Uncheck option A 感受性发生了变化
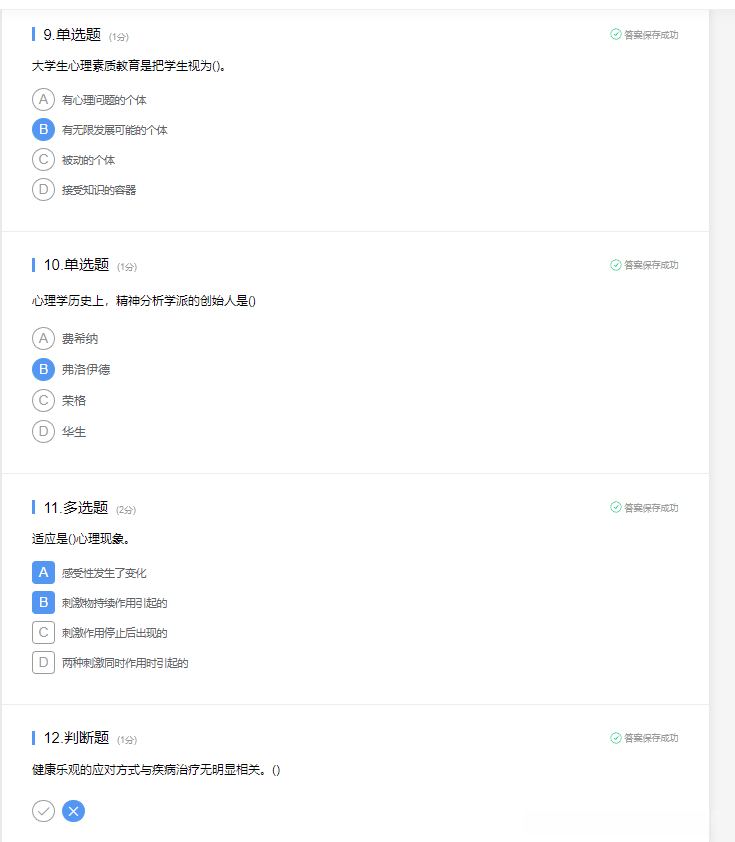 coord(43,572)
